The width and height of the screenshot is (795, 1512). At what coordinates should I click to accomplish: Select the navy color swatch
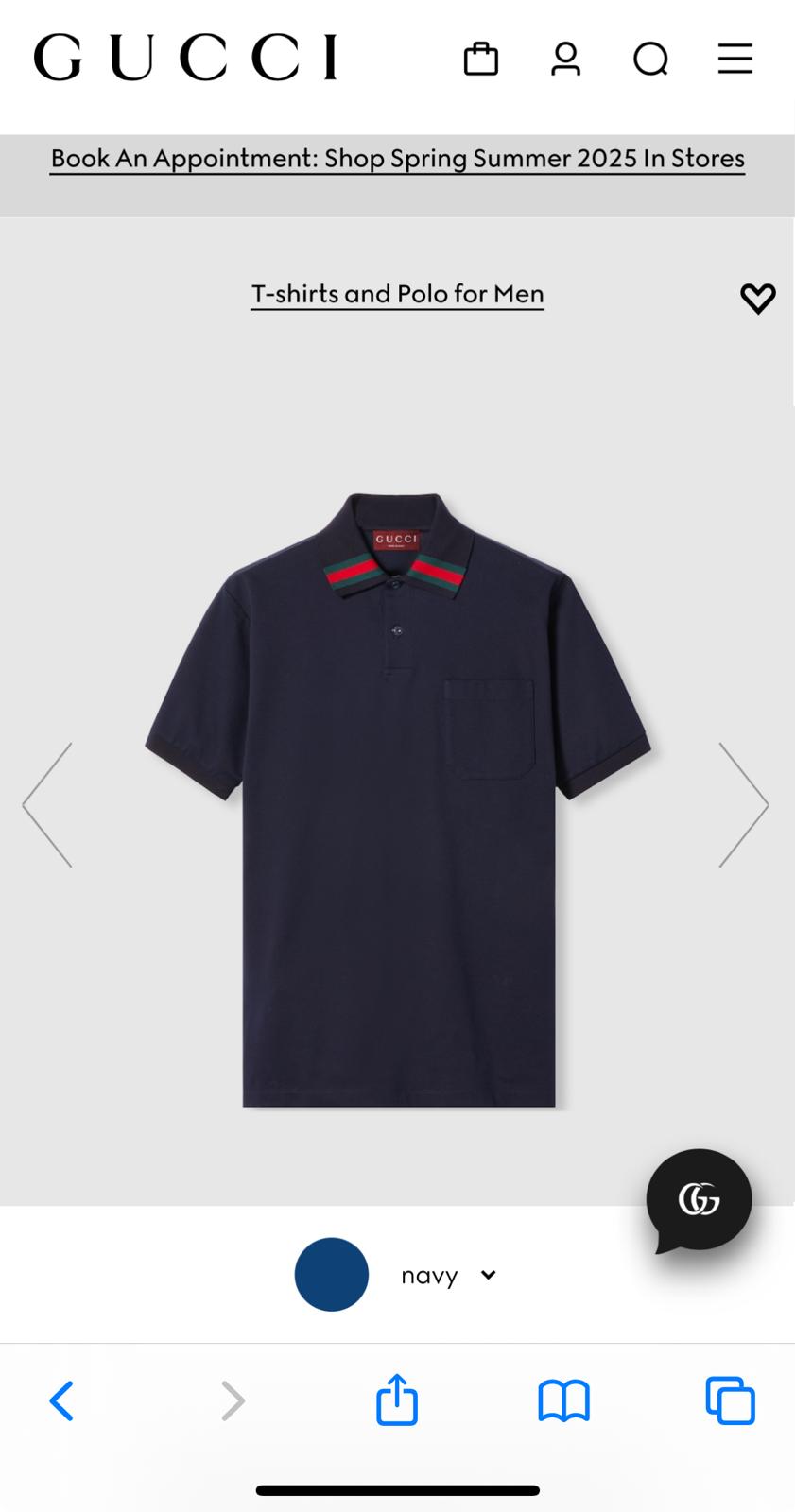(331, 1274)
